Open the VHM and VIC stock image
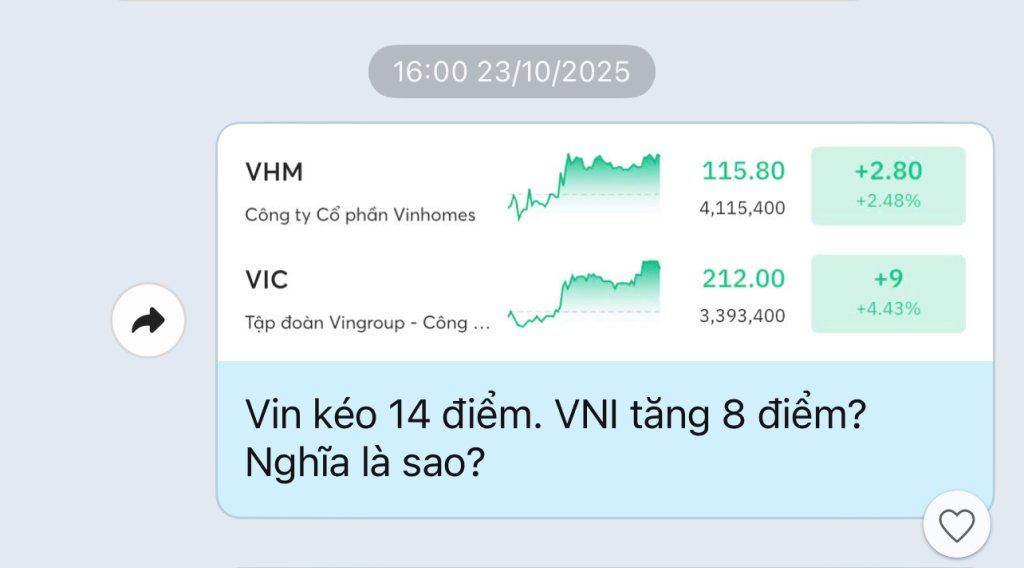1024x568 pixels. (604, 242)
